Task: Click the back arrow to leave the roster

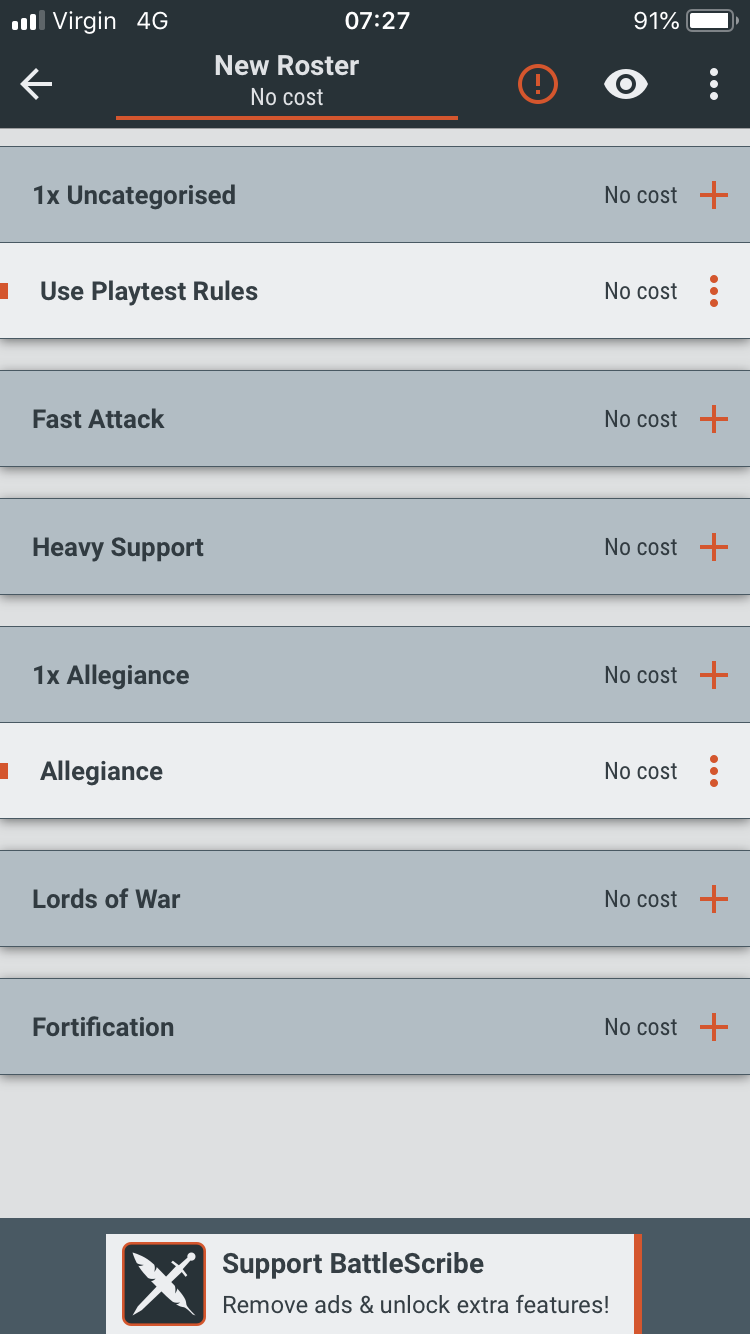Action: point(36,84)
